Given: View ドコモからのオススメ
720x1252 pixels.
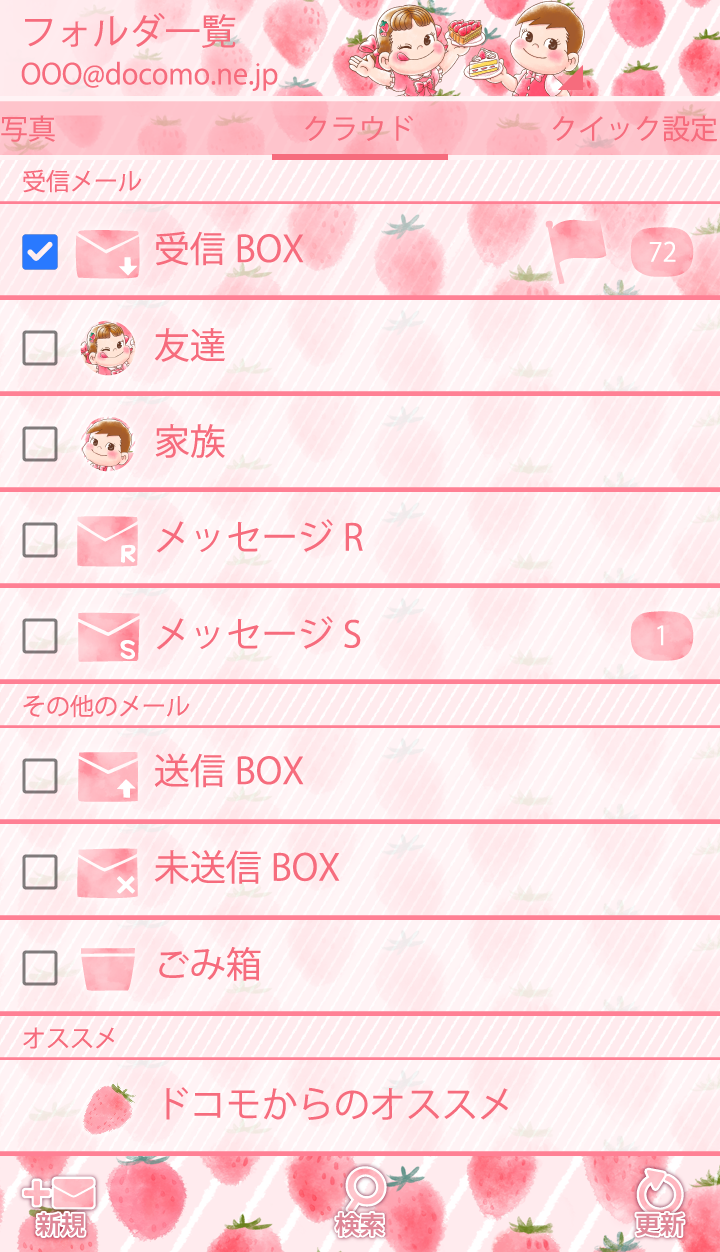Looking at the screenshot, I should pos(334,1105).
